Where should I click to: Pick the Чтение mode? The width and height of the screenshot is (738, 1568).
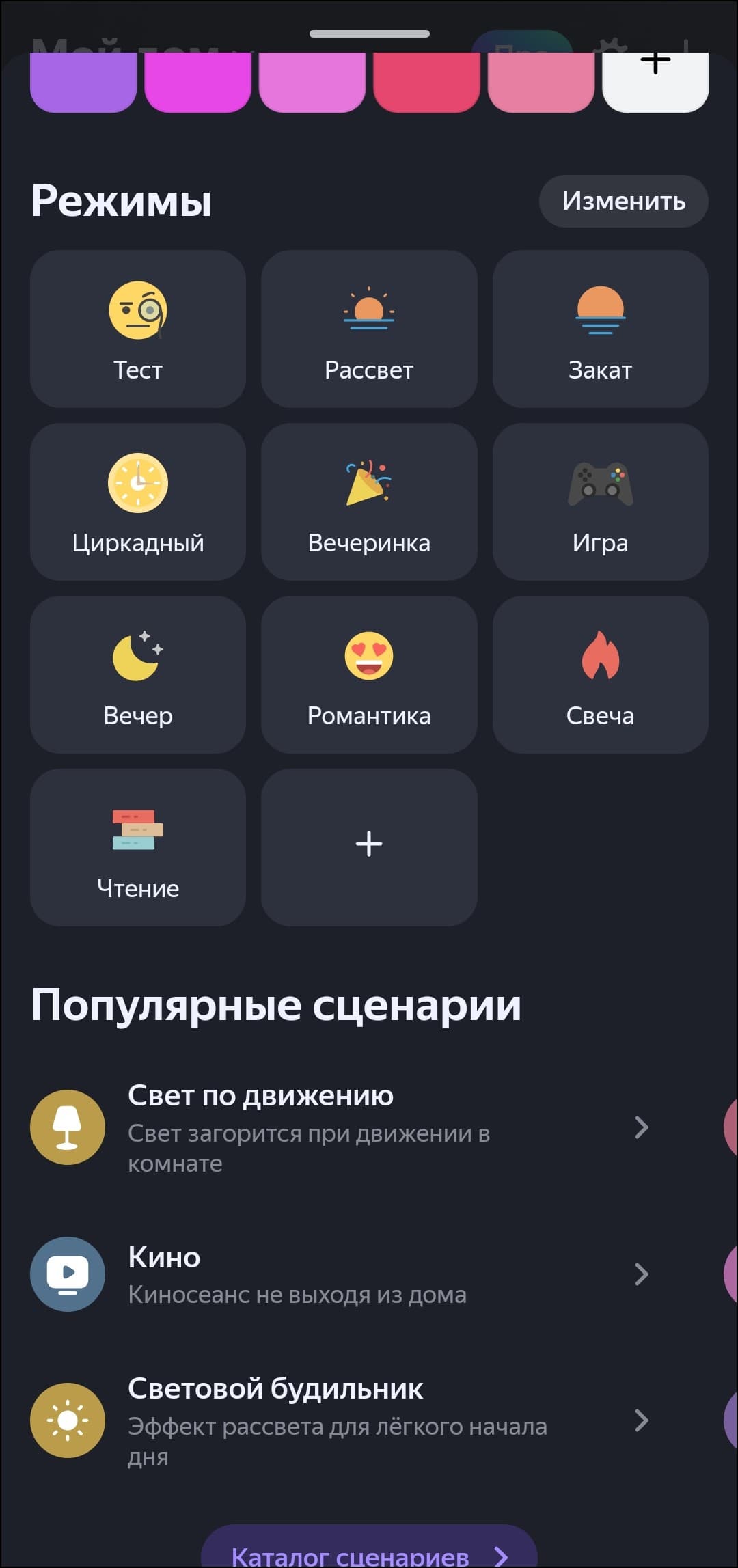[x=138, y=847]
